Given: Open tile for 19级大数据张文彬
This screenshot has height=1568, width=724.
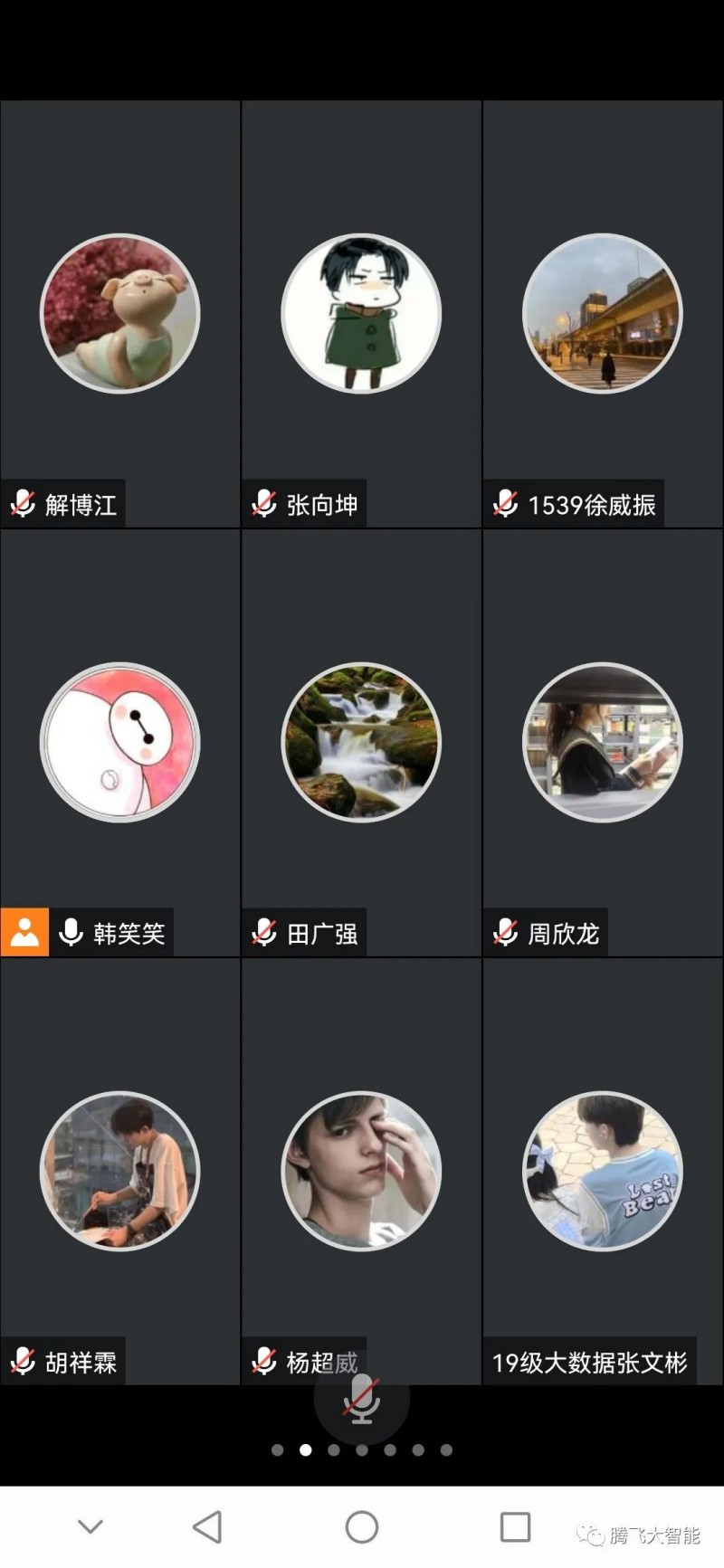Looking at the screenshot, I should coord(603,1171).
